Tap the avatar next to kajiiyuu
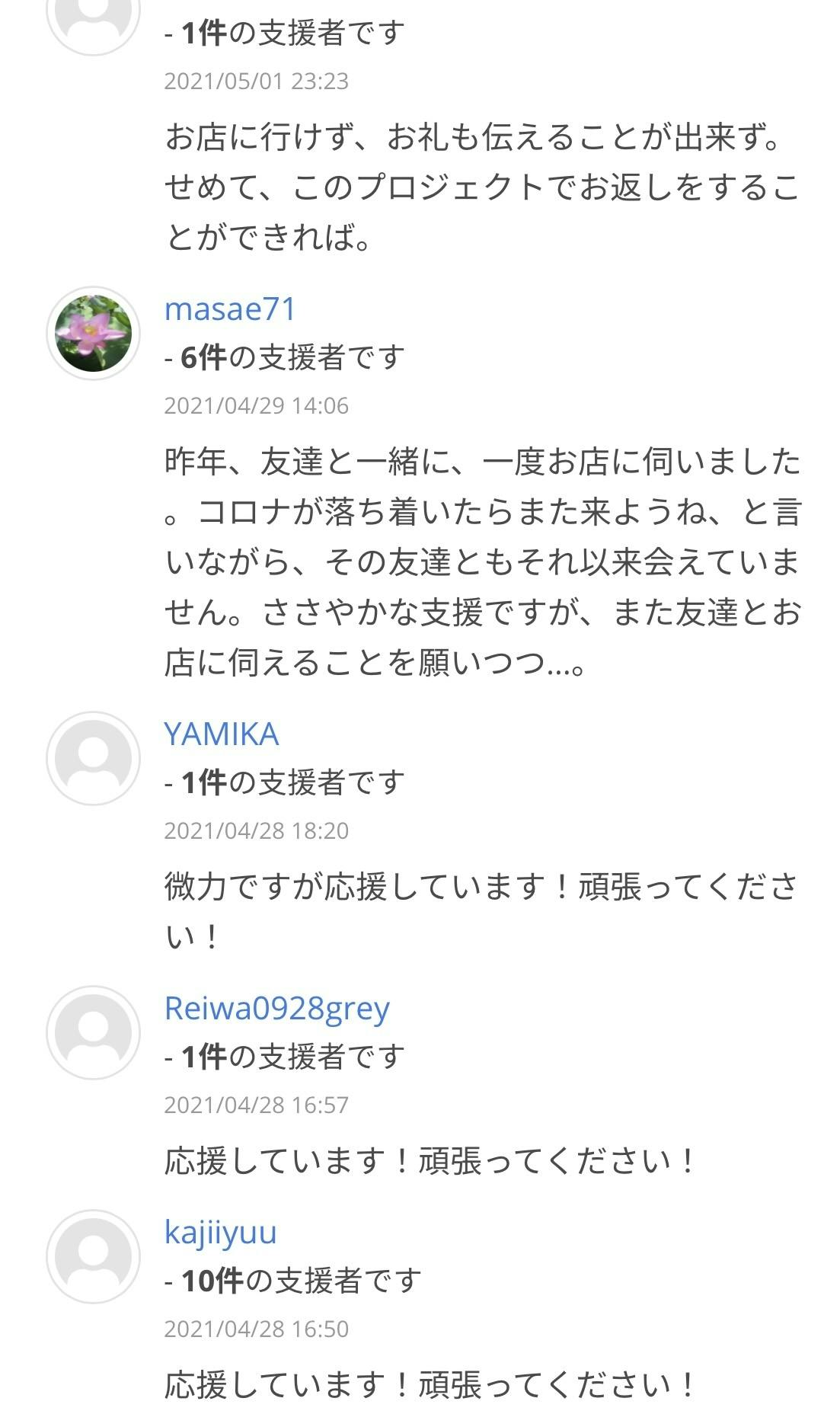Image resolution: width=840 pixels, height=1414 pixels. (x=94, y=1256)
